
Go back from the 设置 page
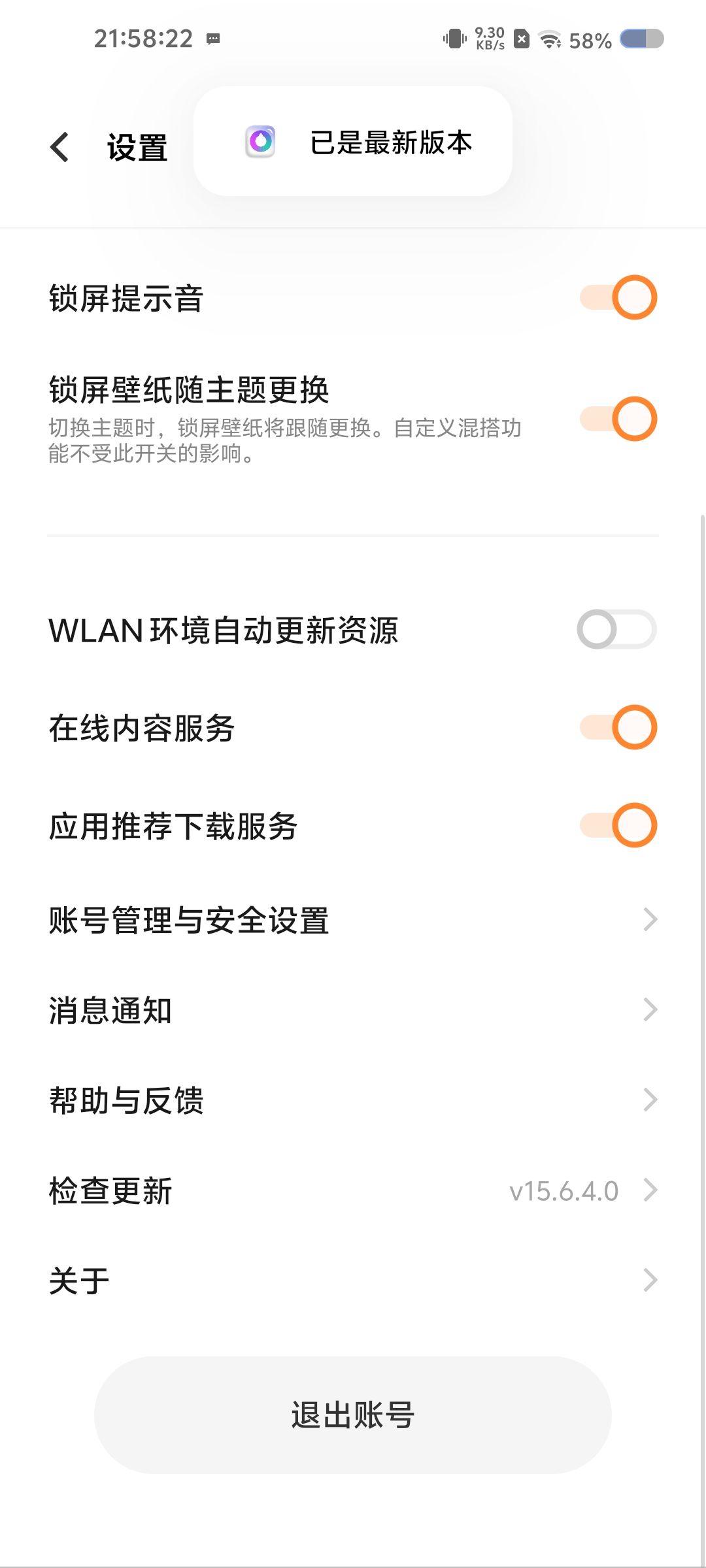60,146
